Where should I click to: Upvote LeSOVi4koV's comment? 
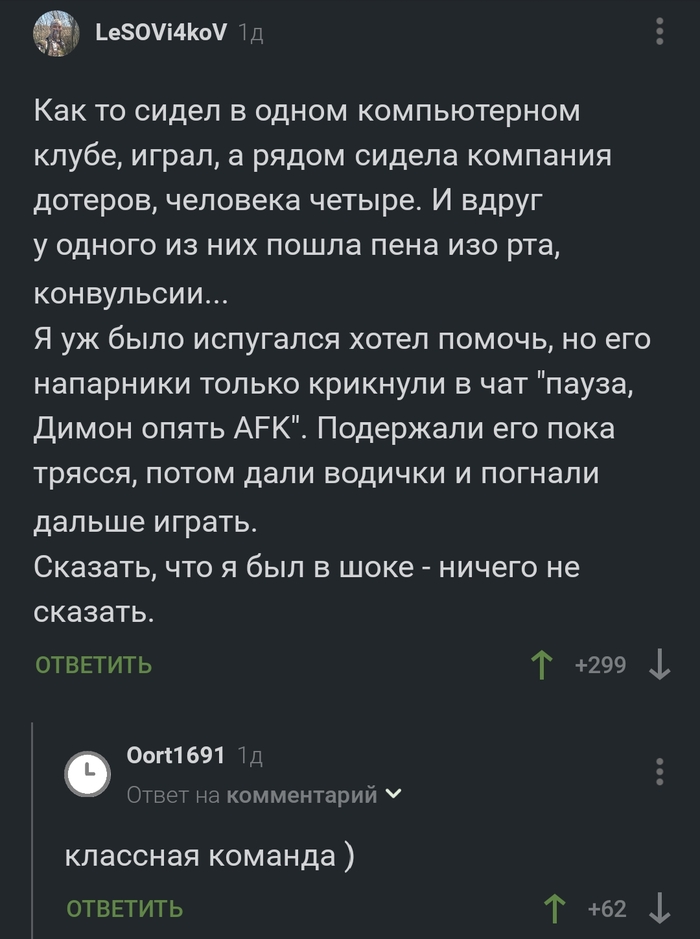tap(541, 665)
